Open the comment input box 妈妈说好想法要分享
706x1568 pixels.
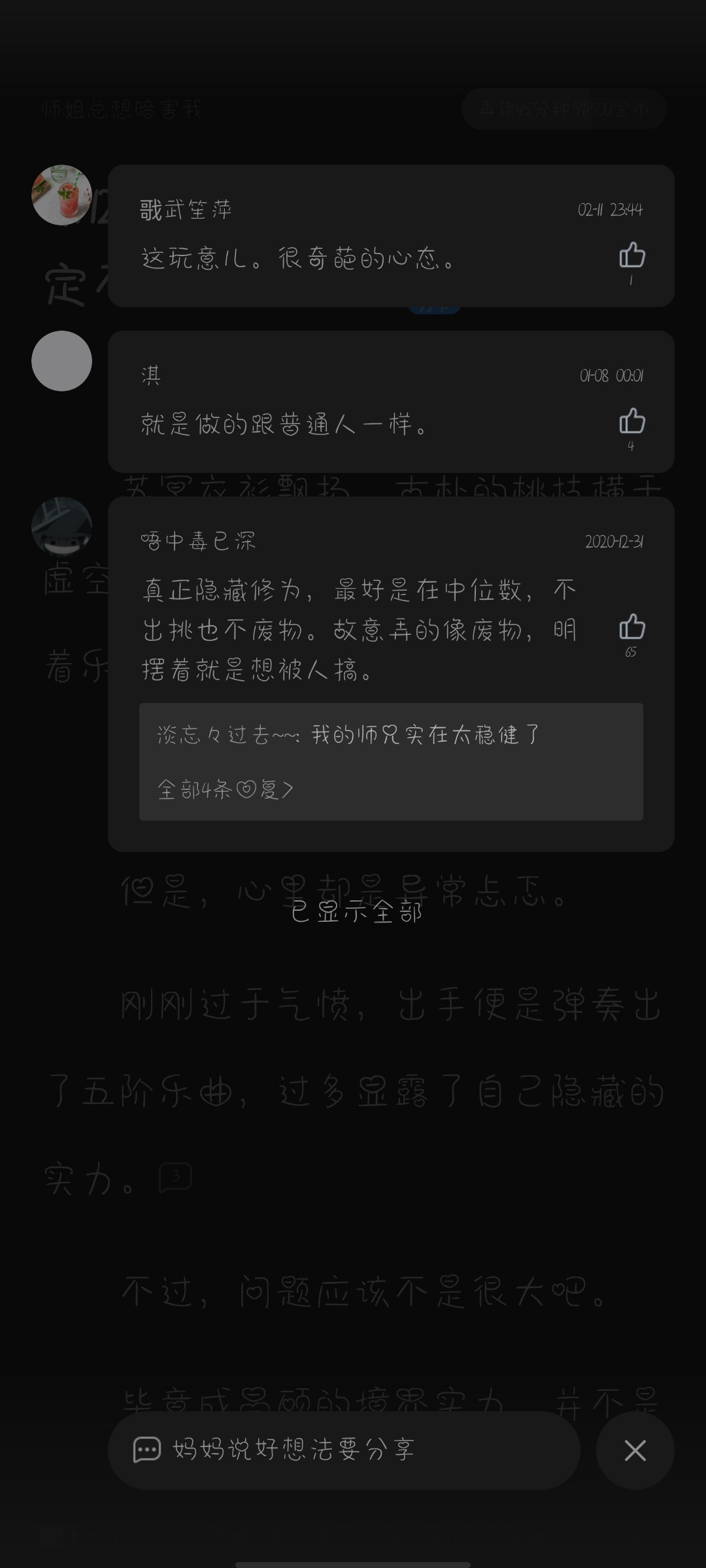point(344,1450)
